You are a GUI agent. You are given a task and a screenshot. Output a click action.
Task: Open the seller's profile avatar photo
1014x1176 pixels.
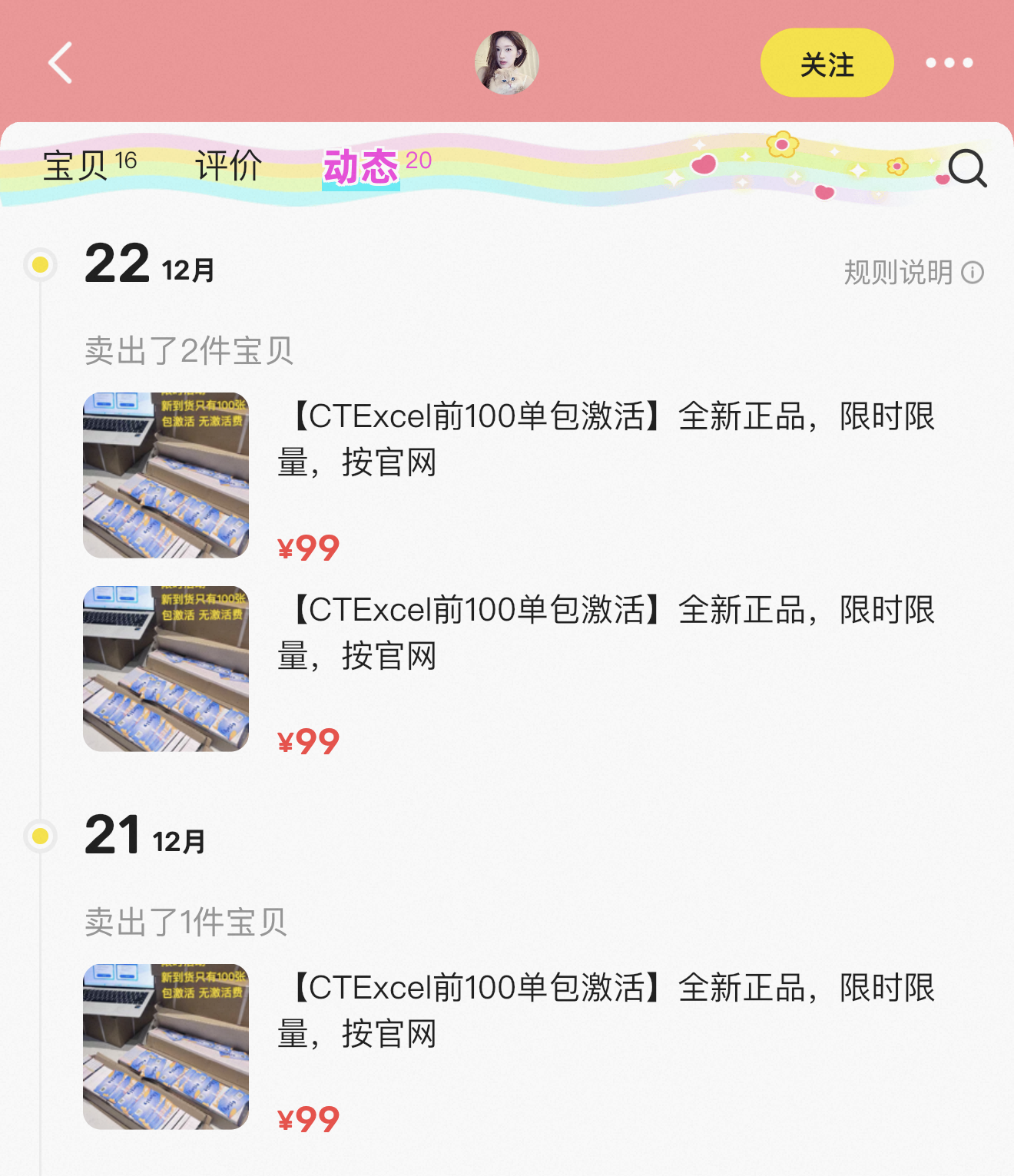[x=507, y=65]
